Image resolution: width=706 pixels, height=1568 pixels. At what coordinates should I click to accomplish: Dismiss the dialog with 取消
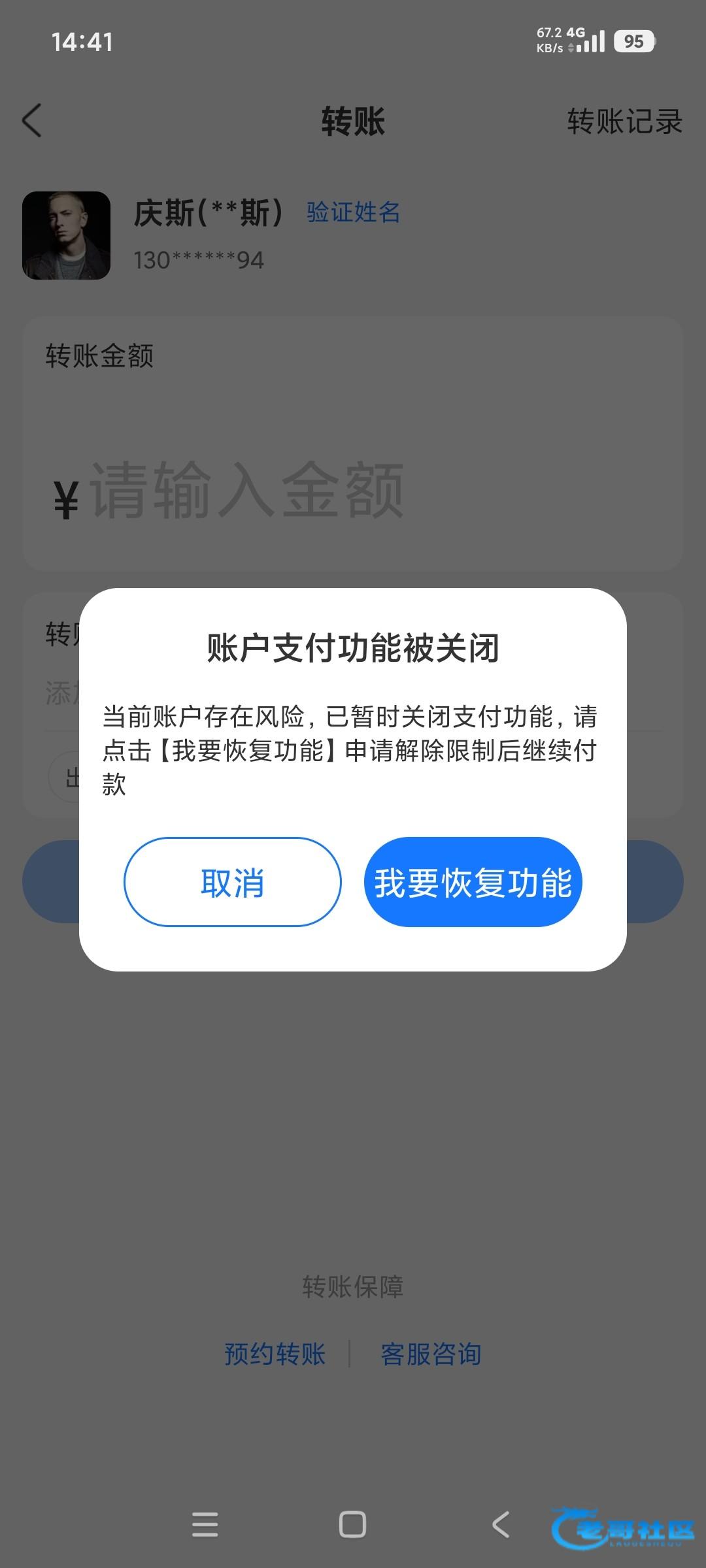pos(233,882)
